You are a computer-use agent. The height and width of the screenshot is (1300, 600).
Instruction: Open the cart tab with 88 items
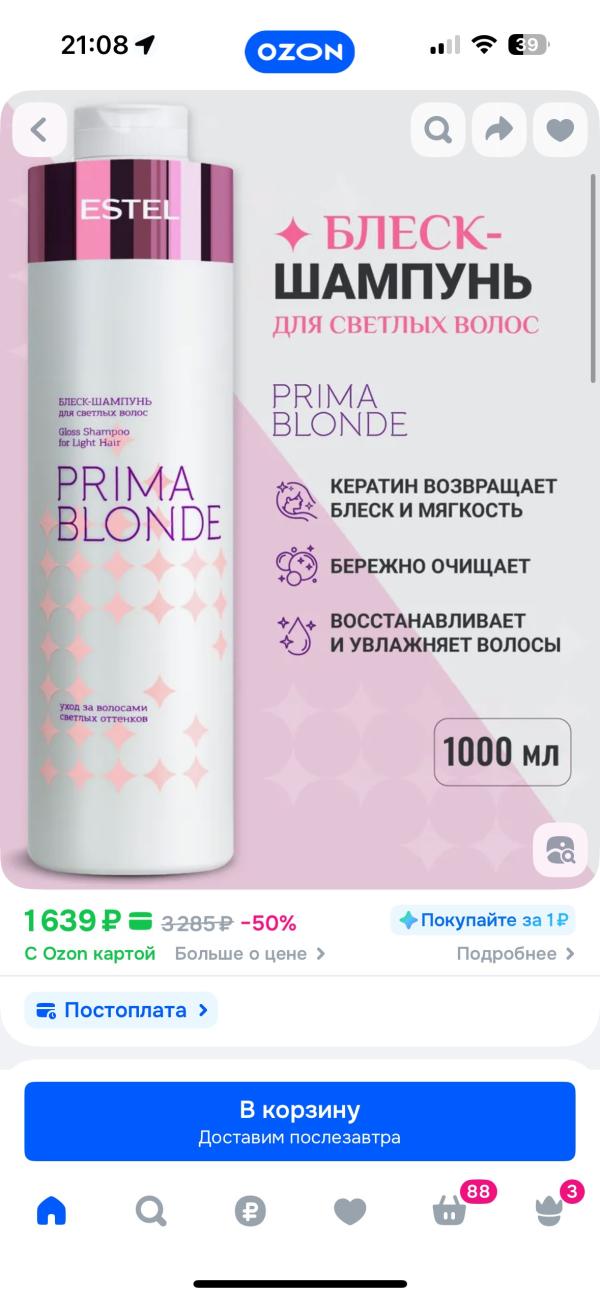tap(452, 1209)
